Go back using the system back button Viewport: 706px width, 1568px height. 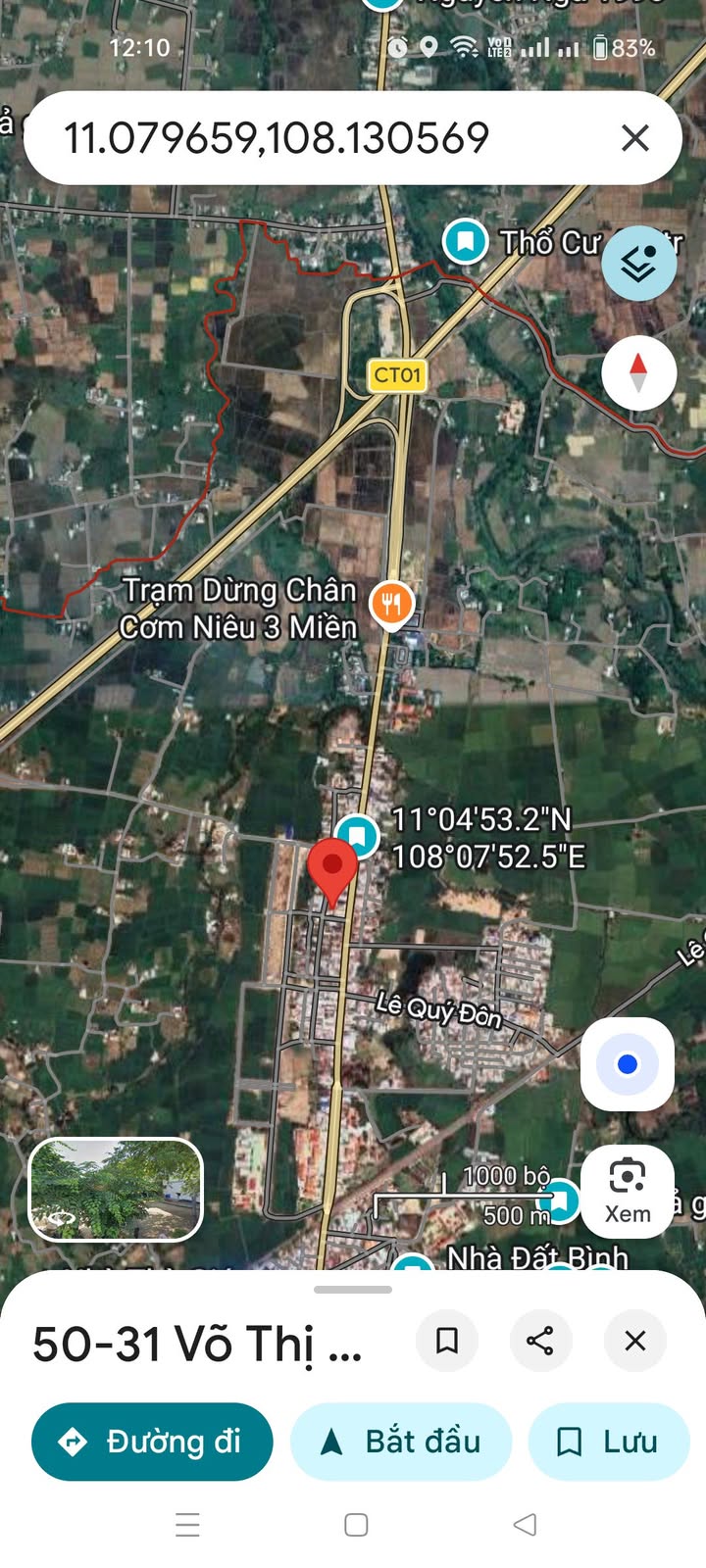click(525, 1525)
